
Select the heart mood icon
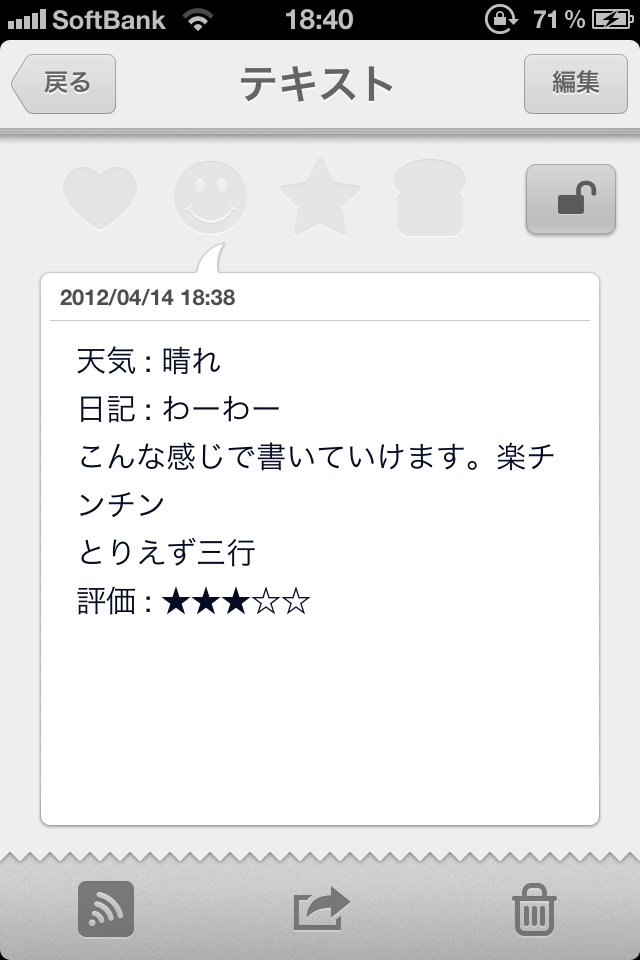(100, 198)
